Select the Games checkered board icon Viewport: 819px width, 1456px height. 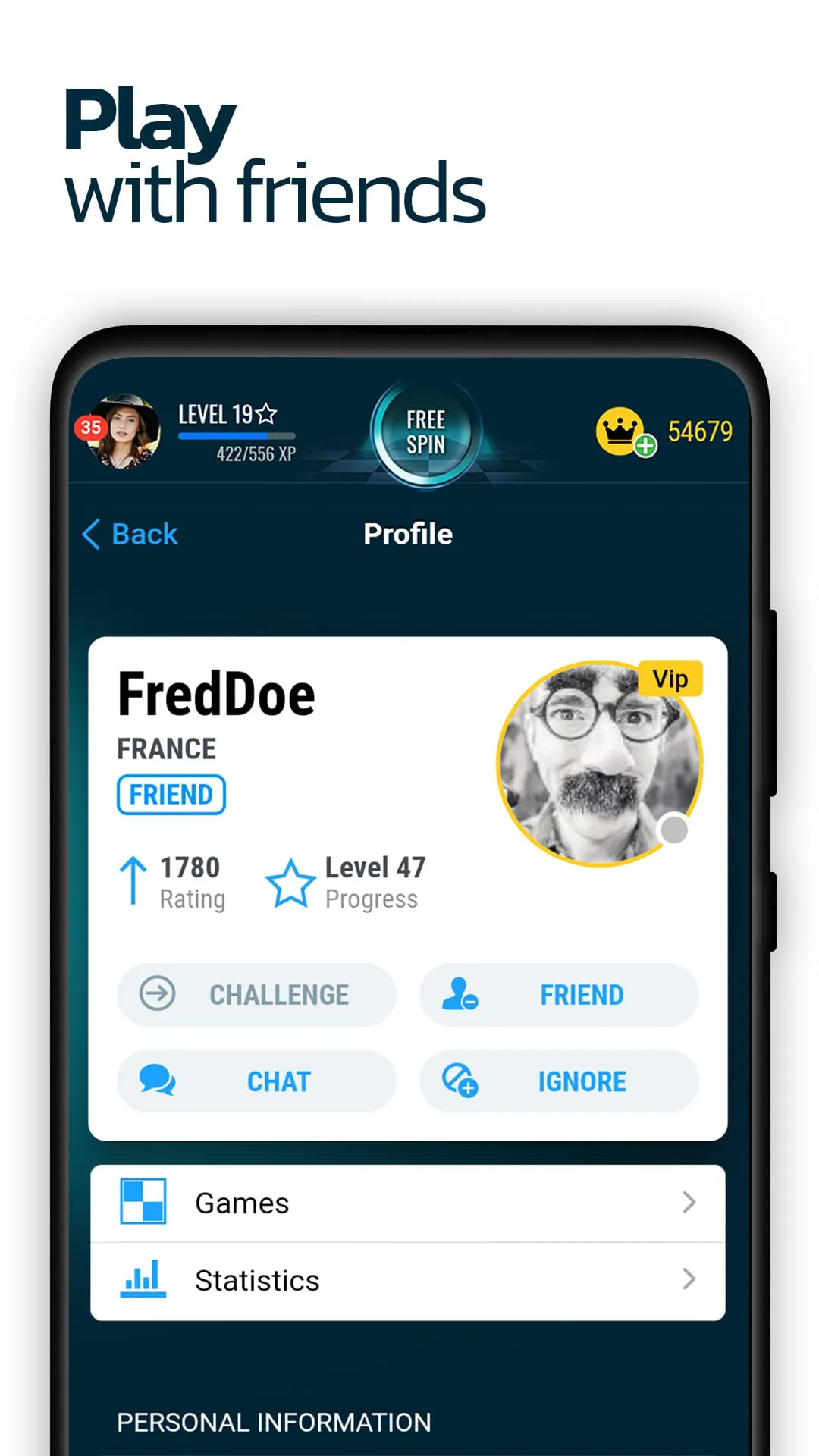click(144, 1202)
